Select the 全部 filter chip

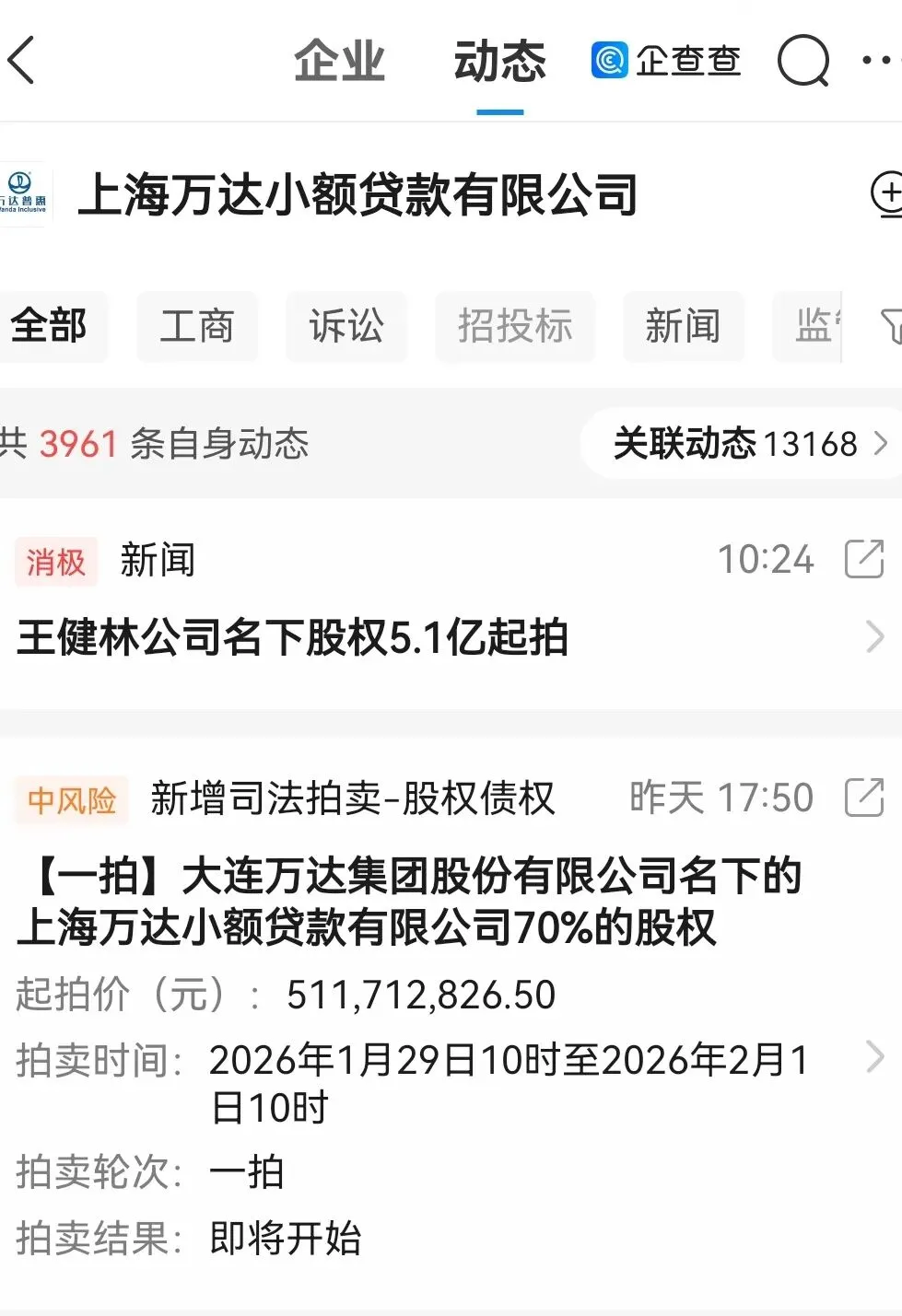50,326
